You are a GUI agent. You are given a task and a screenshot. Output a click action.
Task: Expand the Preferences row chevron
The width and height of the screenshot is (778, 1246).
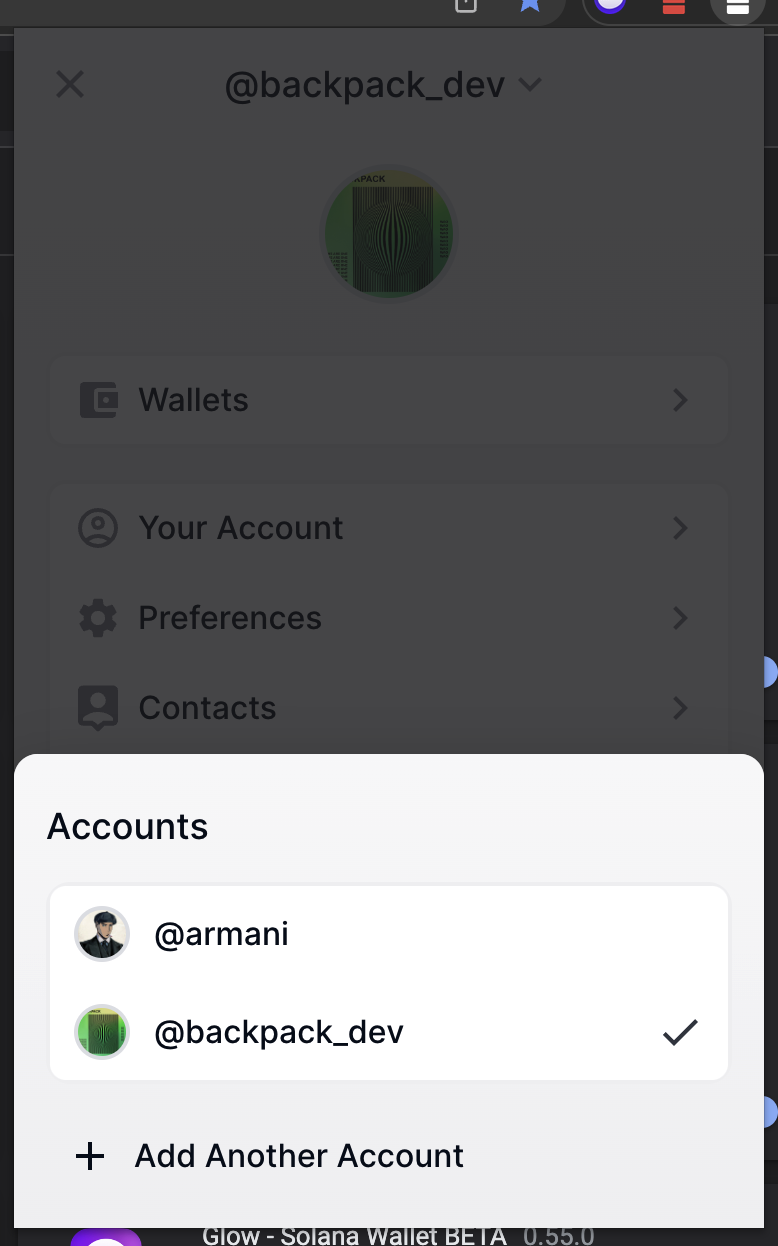(x=680, y=618)
